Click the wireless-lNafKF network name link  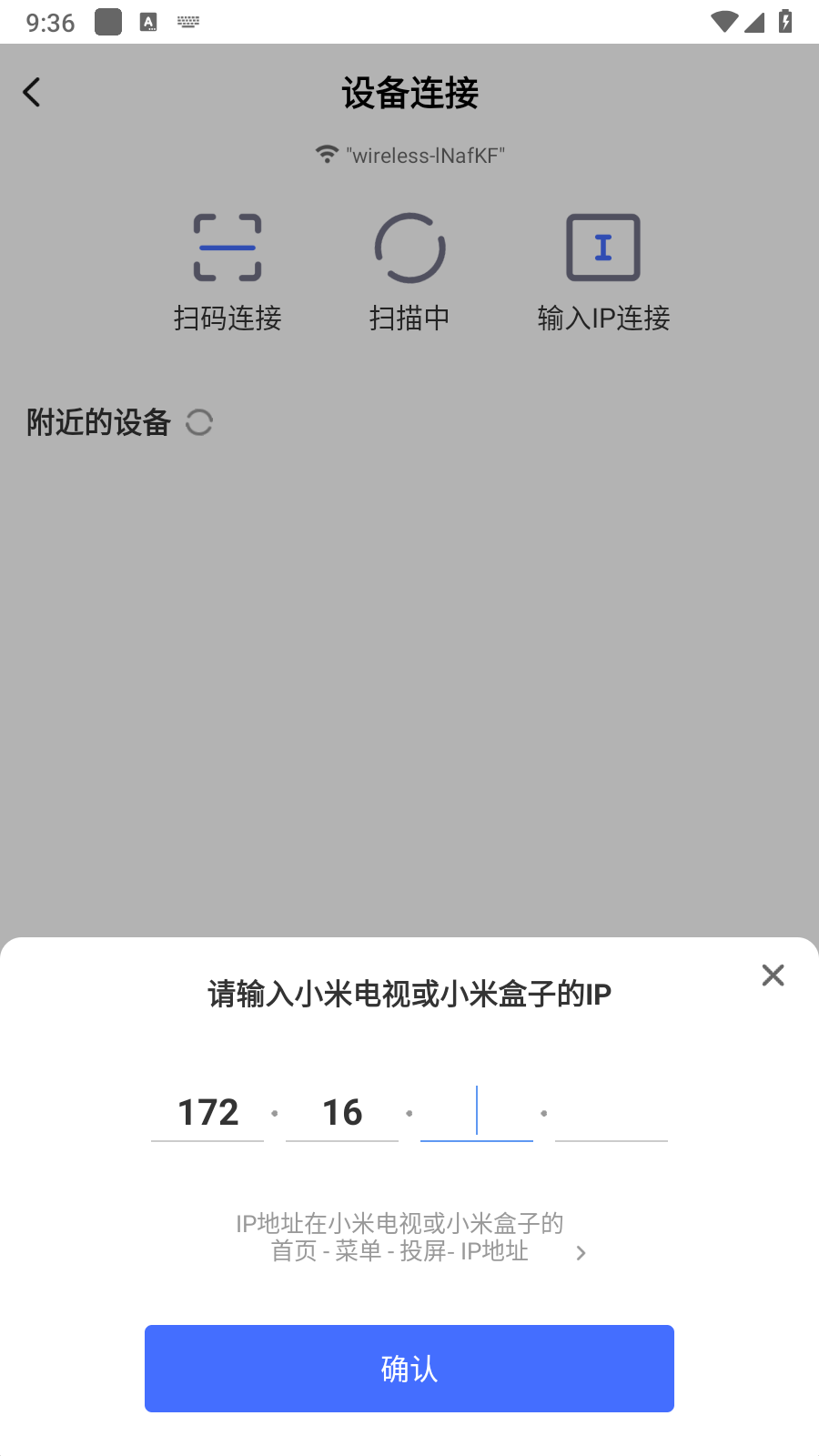pos(423,155)
